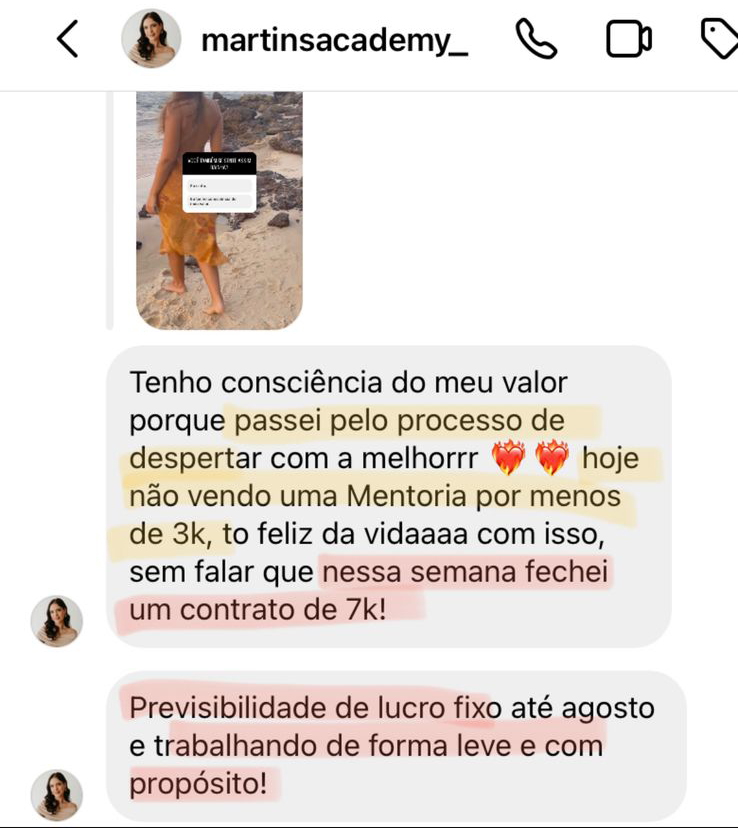The width and height of the screenshot is (738, 828).
Task: Go back to the inbox
Action: [67, 40]
